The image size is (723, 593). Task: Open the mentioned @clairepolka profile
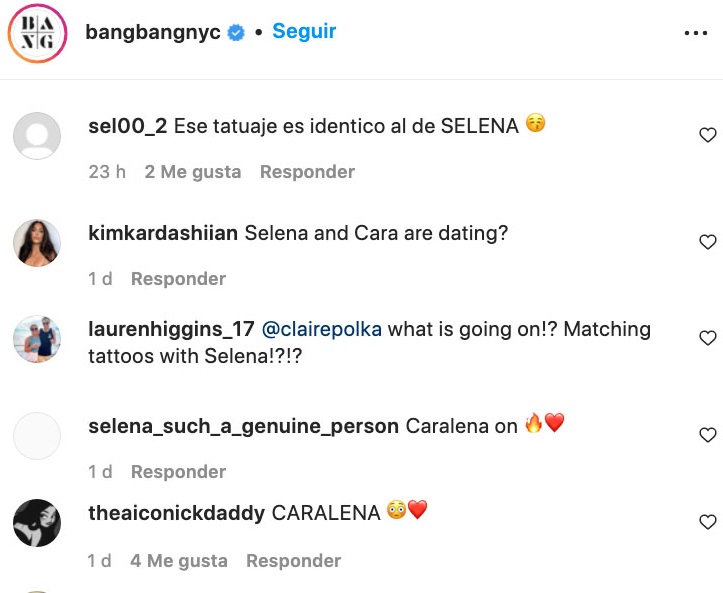pos(321,329)
